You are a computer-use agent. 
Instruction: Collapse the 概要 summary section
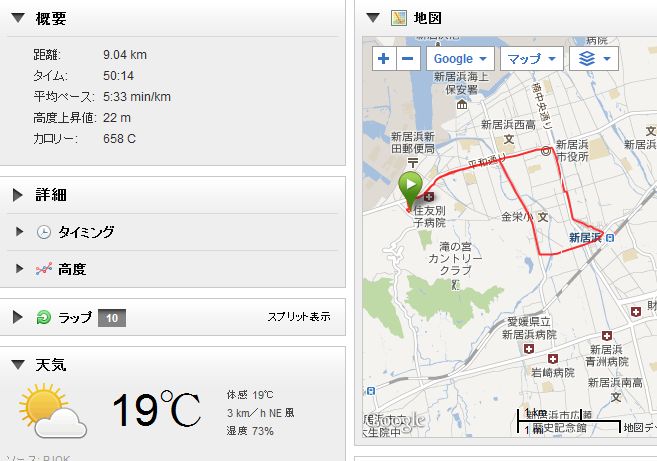[18, 19]
